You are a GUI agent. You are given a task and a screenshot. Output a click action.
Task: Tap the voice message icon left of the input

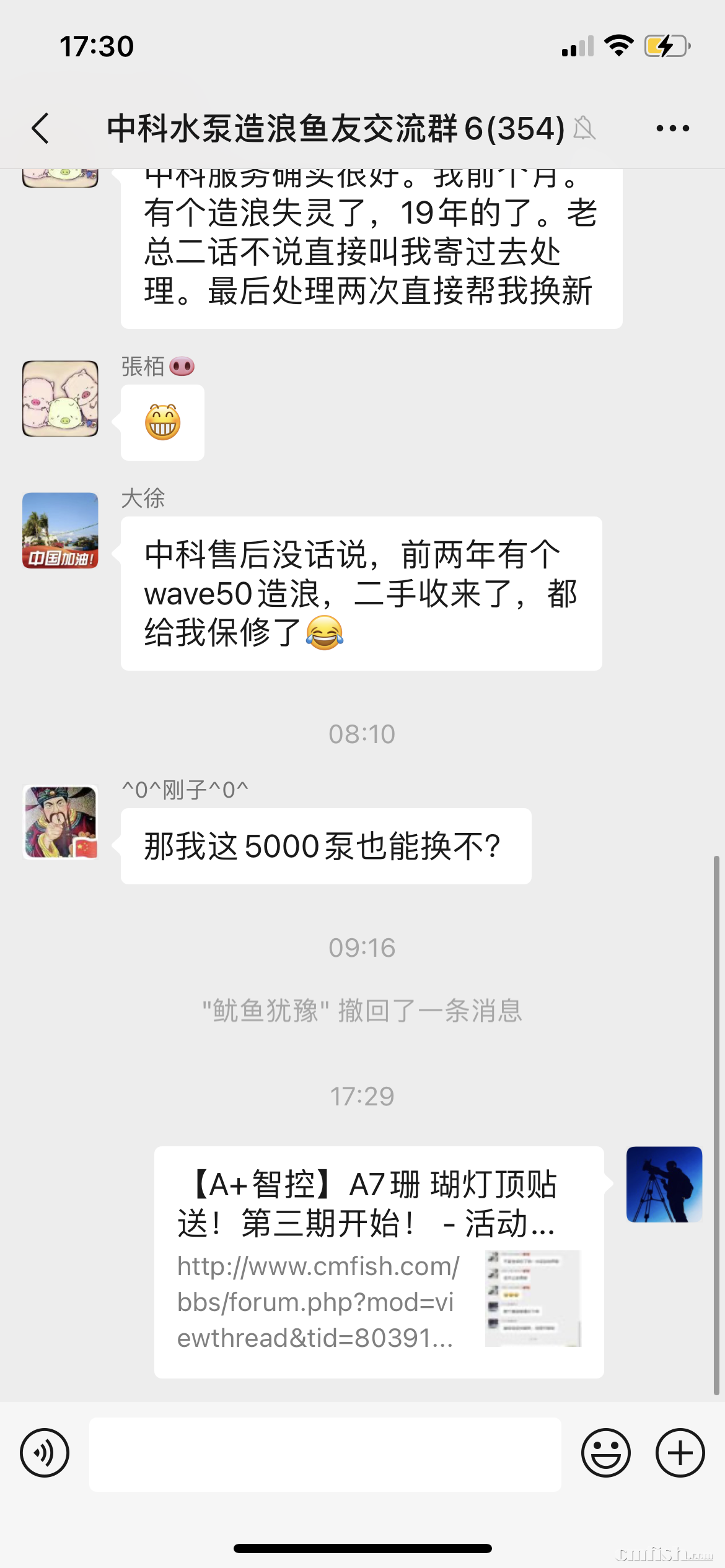[44, 1453]
